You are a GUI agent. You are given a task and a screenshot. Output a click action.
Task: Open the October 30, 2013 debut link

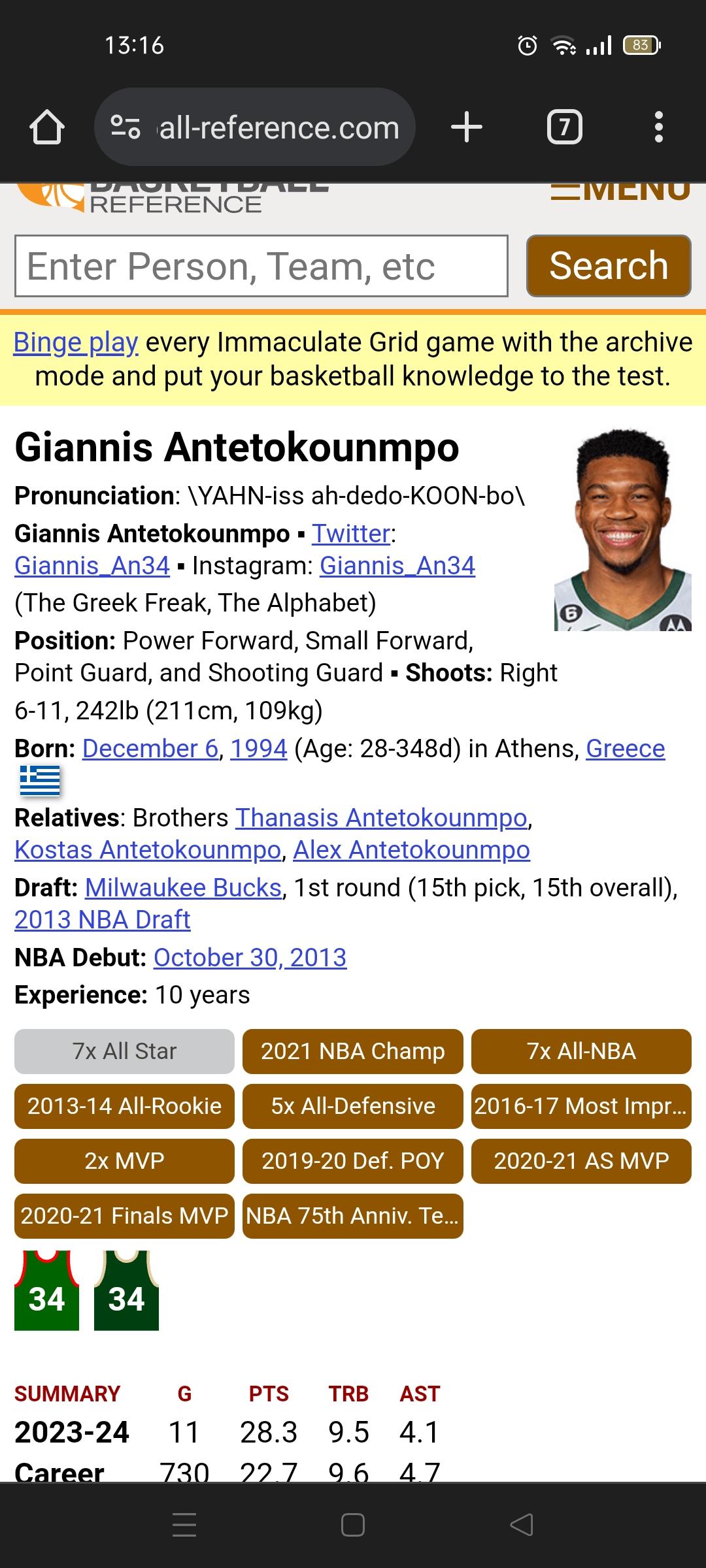250,958
